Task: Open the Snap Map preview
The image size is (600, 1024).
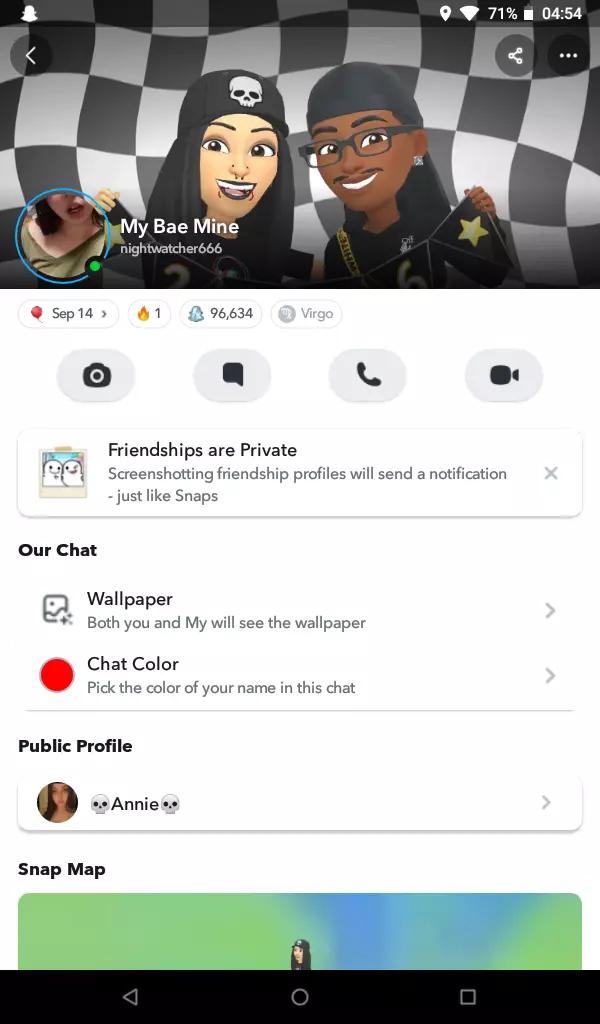Action: tap(300, 931)
